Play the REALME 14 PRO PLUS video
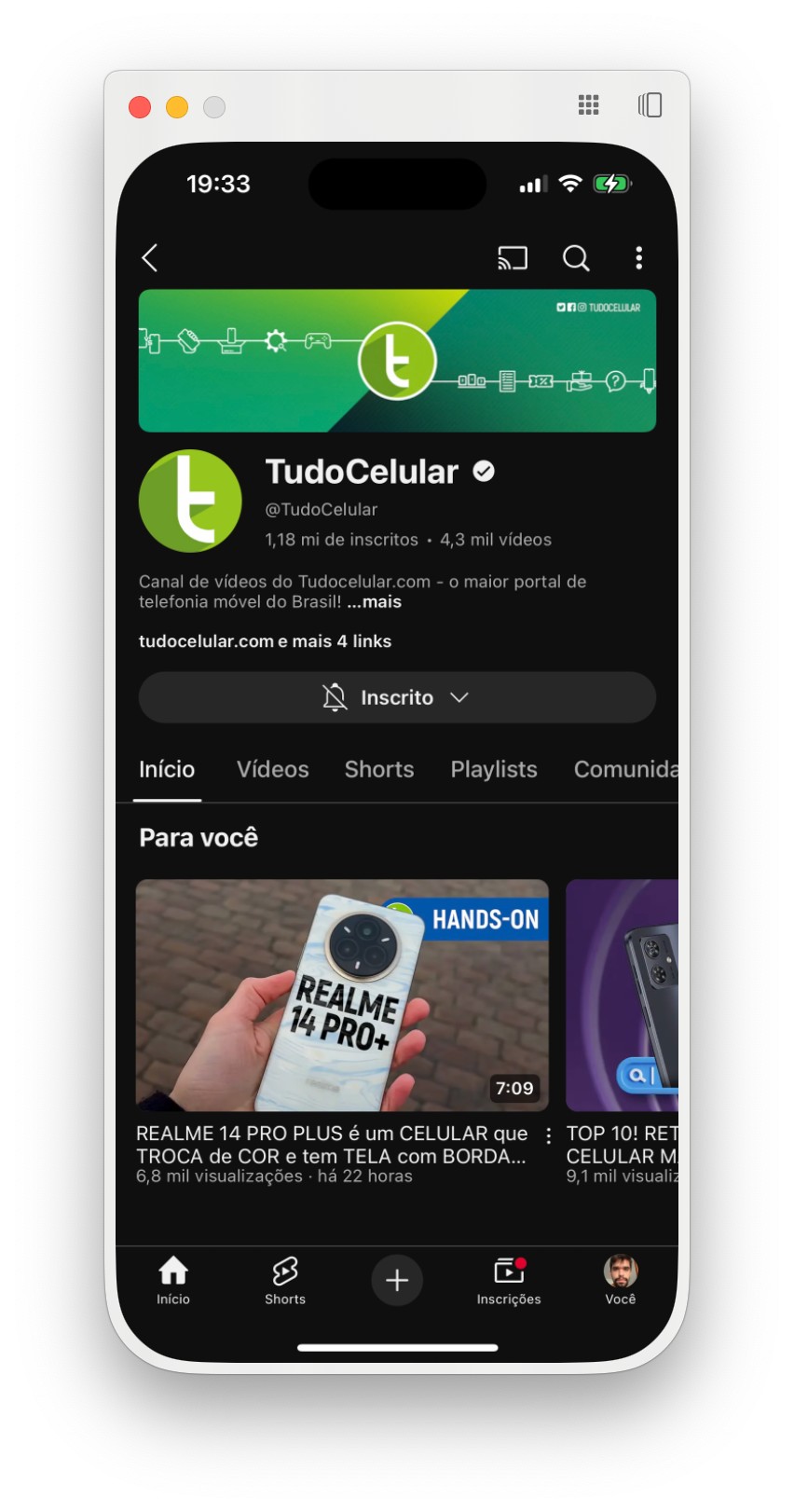Viewport: 794px width, 1512px height. coord(342,995)
